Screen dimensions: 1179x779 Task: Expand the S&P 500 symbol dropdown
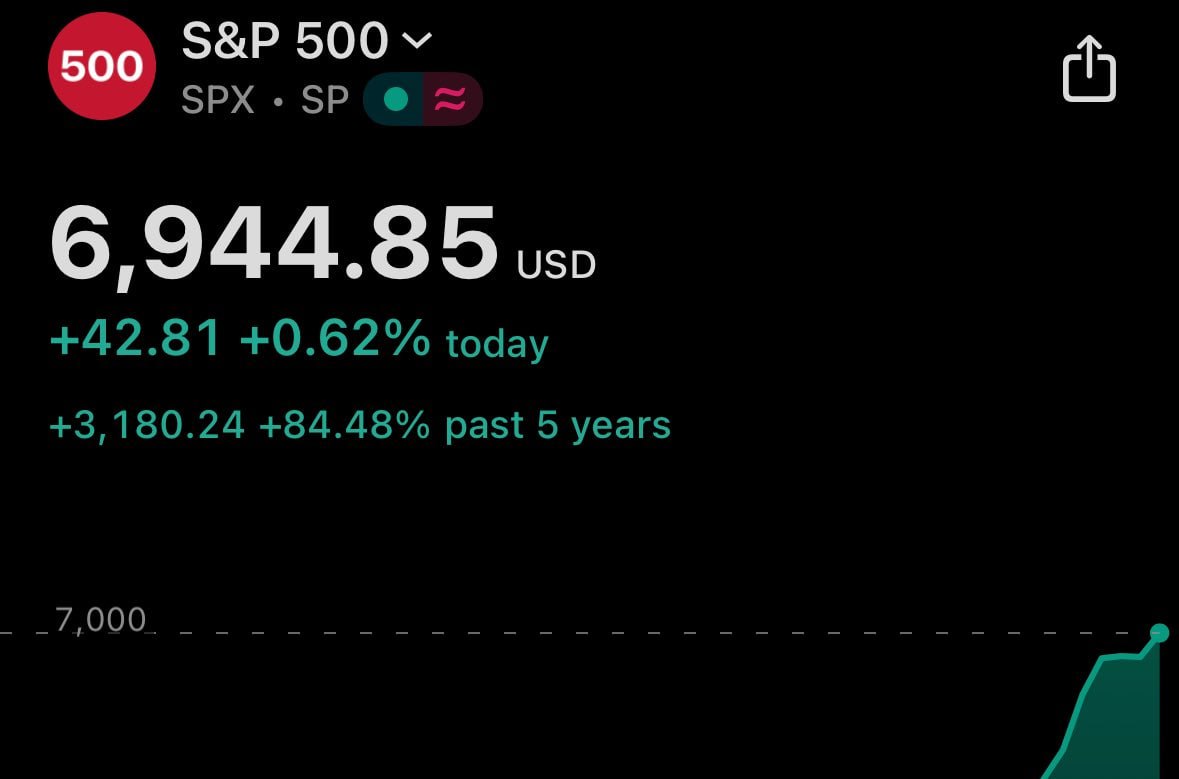[416, 41]
